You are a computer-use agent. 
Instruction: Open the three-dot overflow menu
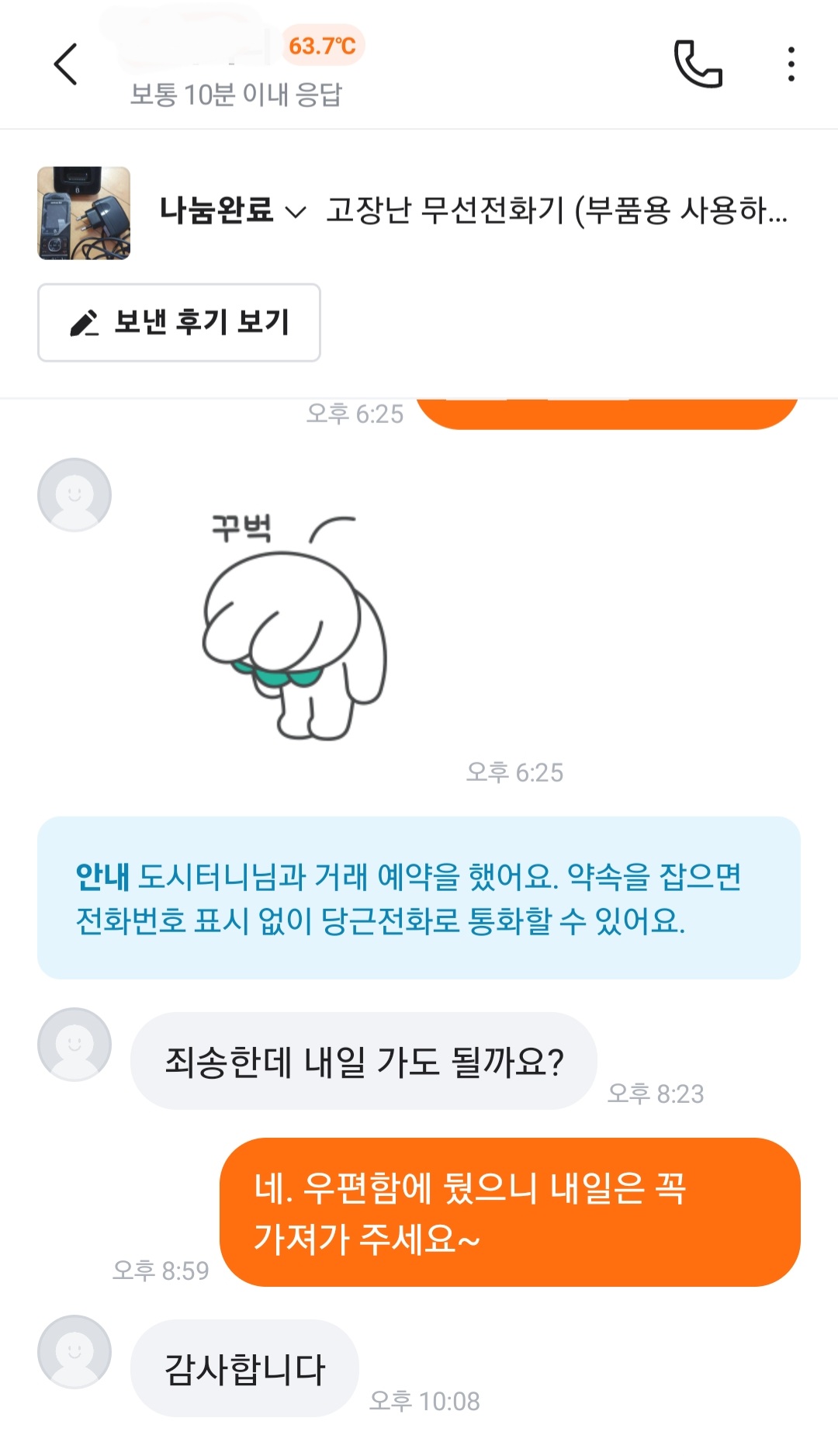coord(791,64)
